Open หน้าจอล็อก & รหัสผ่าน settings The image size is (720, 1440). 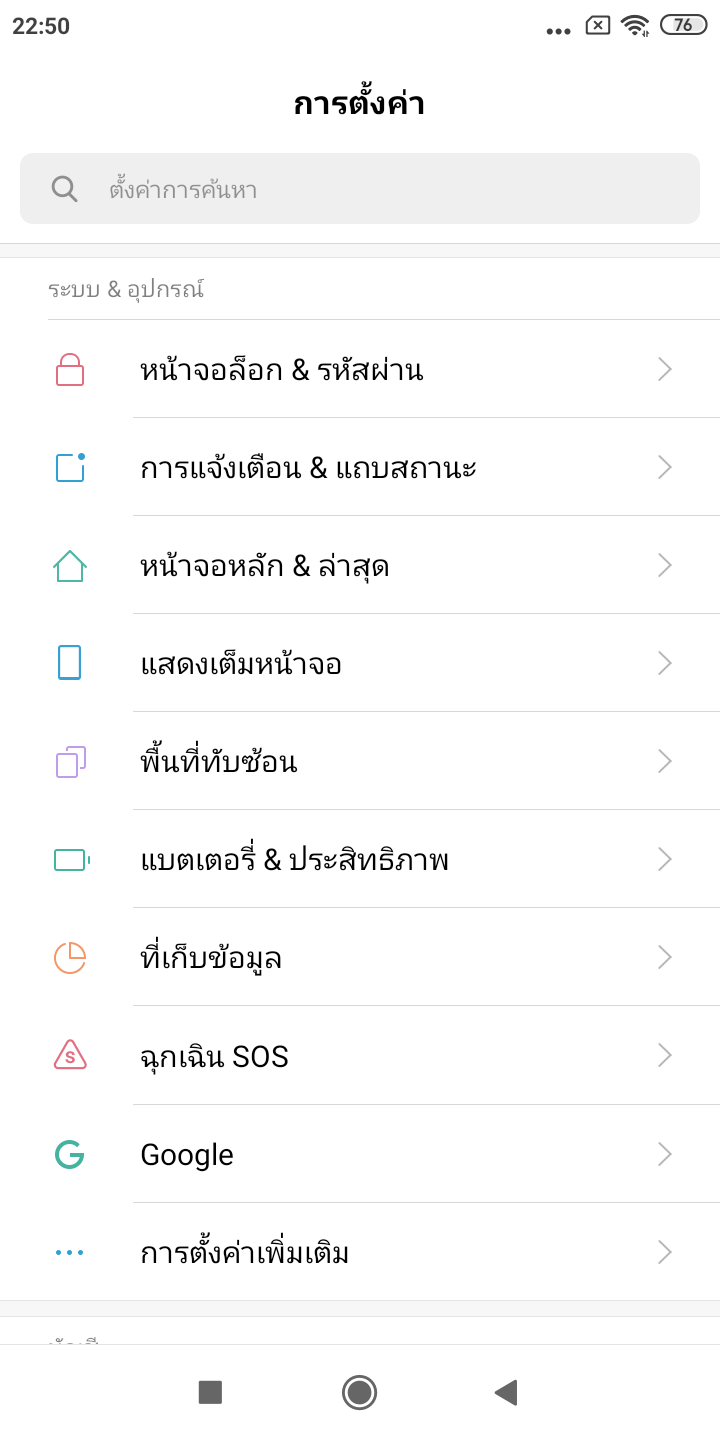(x=360, y=370)
